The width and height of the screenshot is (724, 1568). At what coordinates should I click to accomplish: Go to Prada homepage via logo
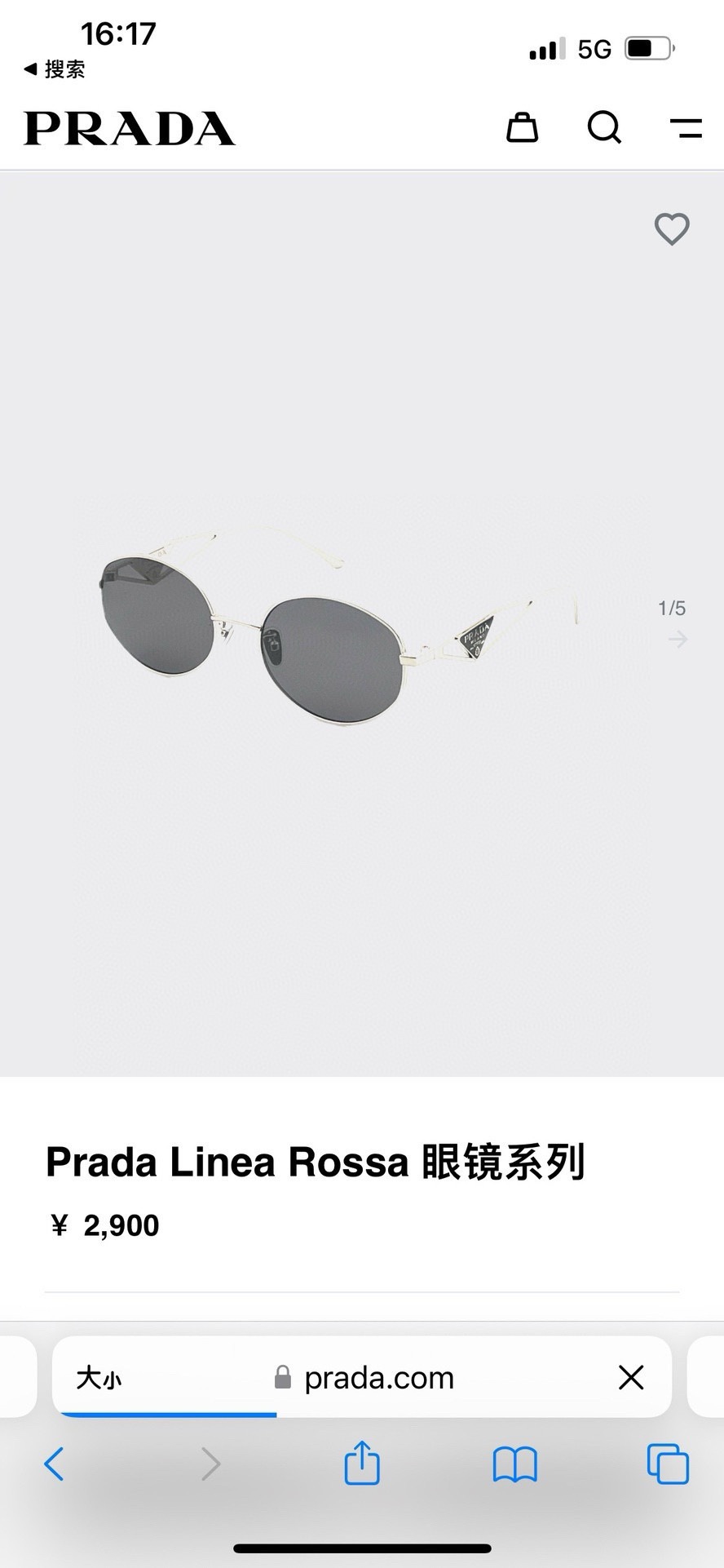coord(130,129)
